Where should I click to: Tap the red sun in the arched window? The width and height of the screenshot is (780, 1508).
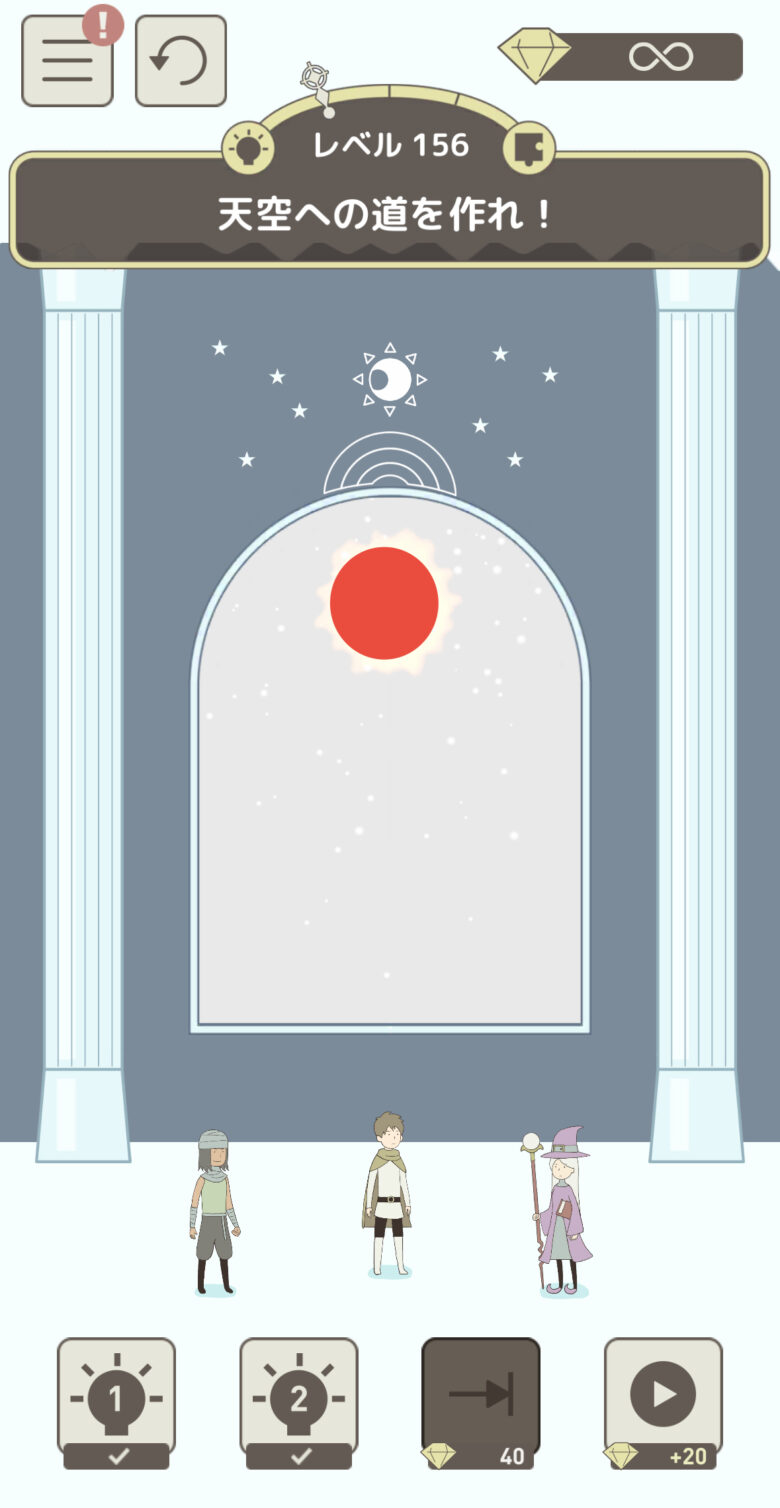pyautogui.click(x=384, y=603)
